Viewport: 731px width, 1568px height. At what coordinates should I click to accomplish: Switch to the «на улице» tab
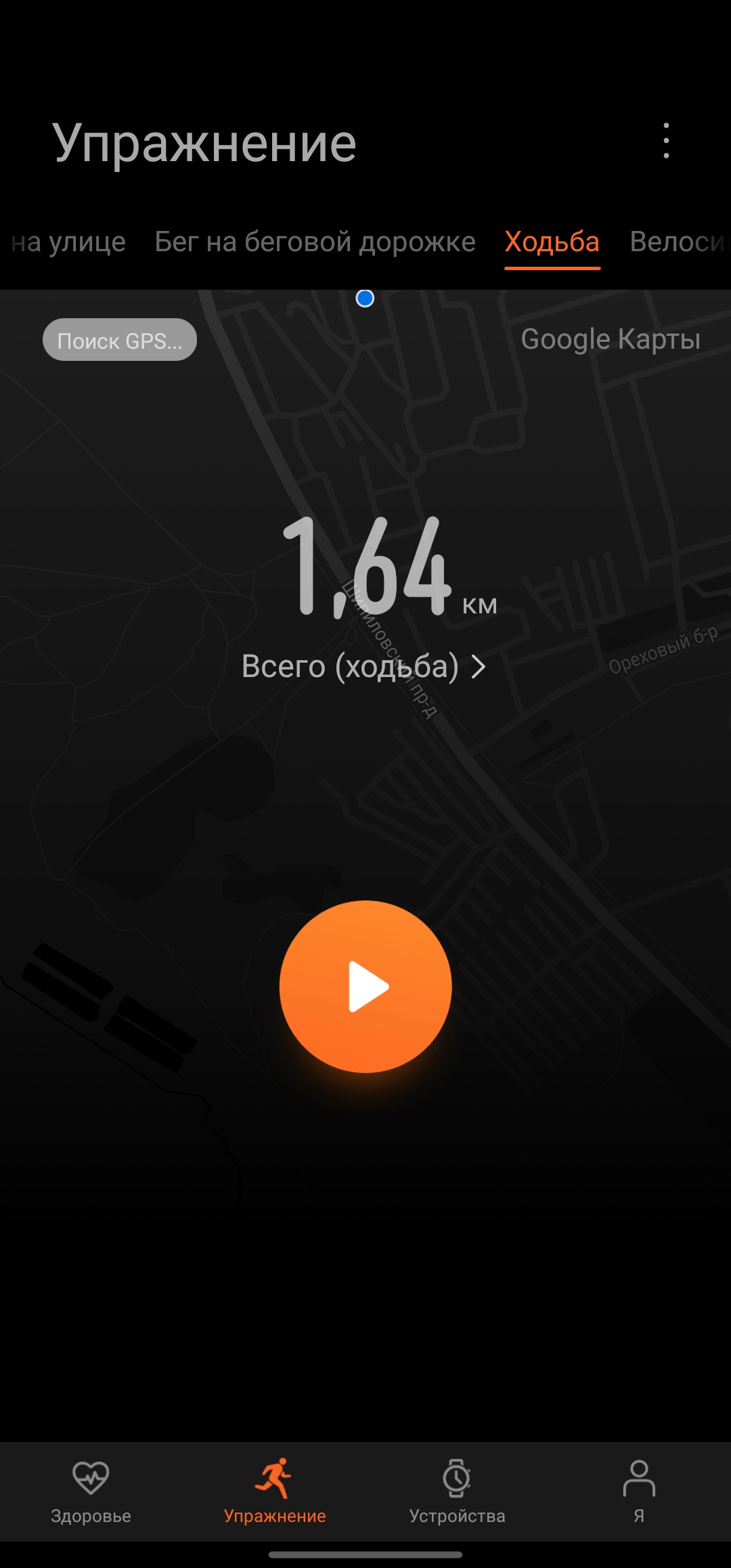pos(68,242)
